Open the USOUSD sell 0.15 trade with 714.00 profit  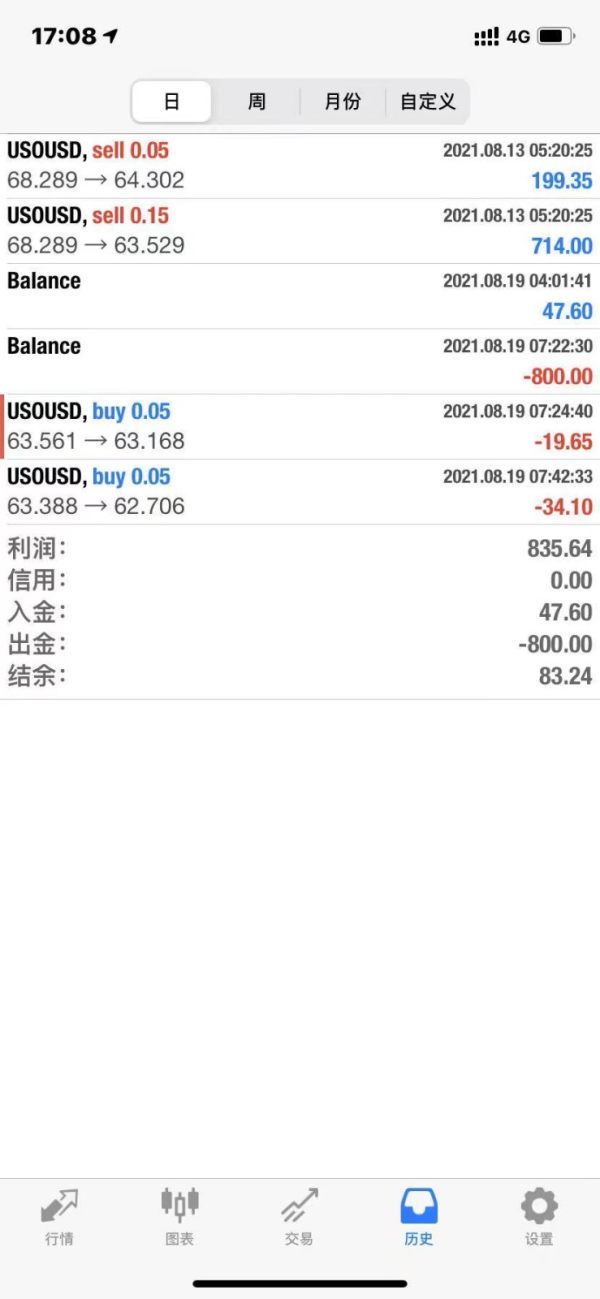300,231
